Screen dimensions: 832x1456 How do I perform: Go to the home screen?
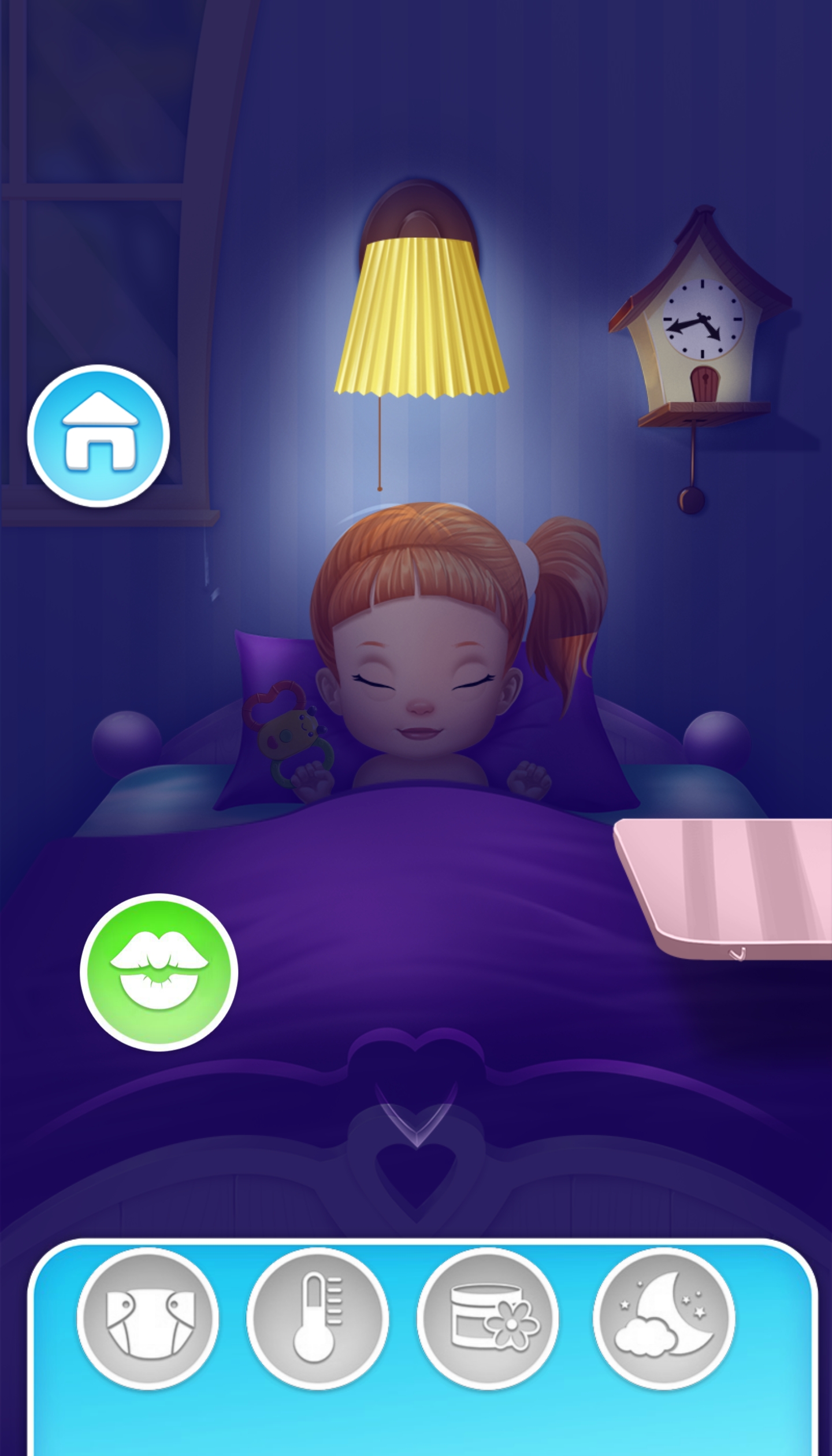(x=98, y=435)
